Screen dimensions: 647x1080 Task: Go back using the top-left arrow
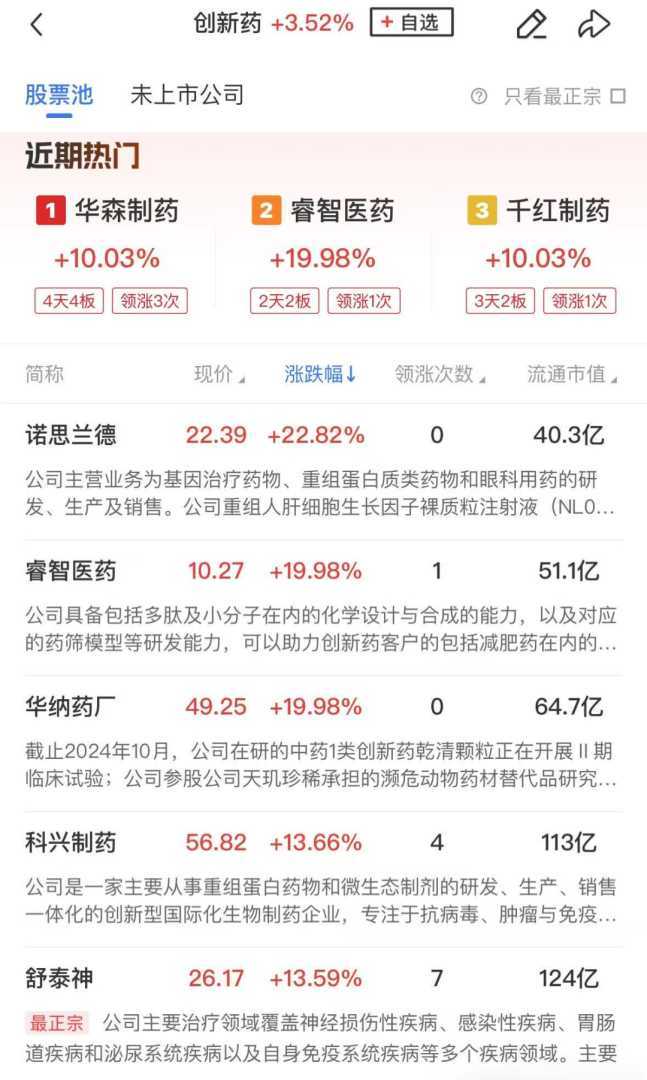(x=37, y=25)
